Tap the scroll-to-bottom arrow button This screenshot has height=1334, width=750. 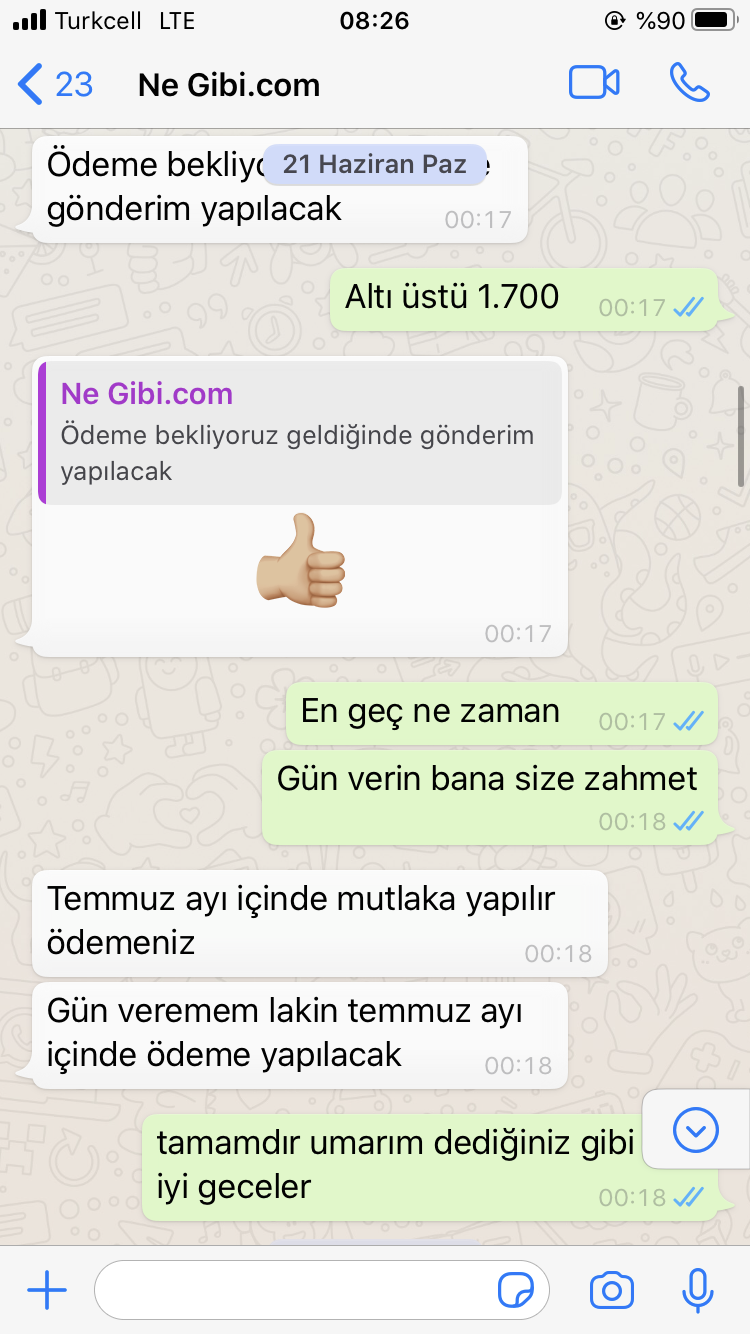point(696,1130)
